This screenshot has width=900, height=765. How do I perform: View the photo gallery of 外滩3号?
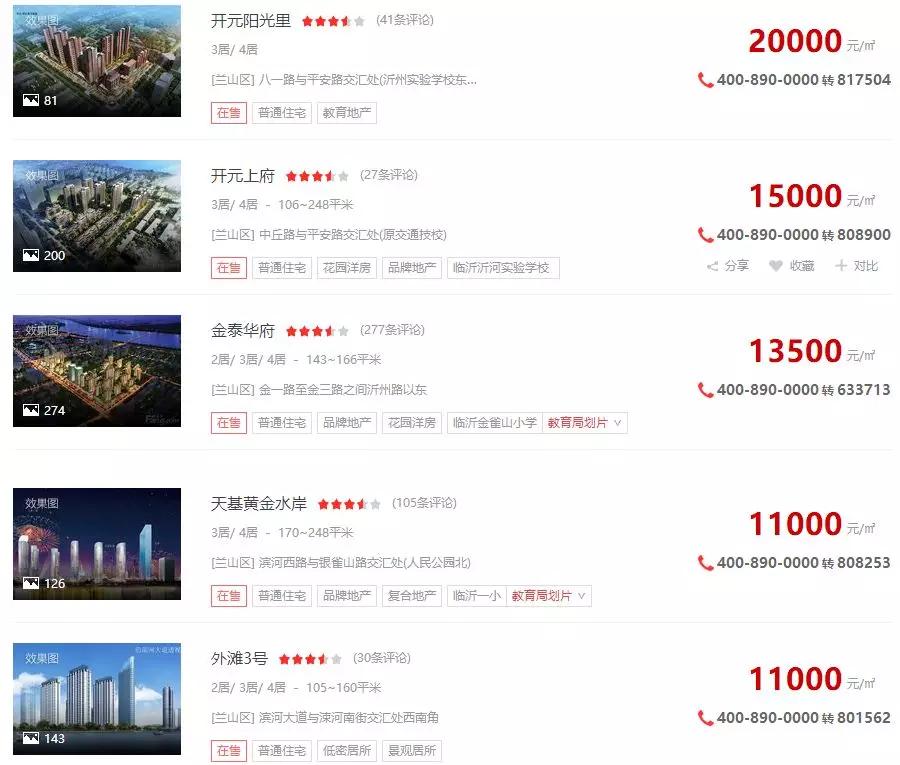point(97,699)
